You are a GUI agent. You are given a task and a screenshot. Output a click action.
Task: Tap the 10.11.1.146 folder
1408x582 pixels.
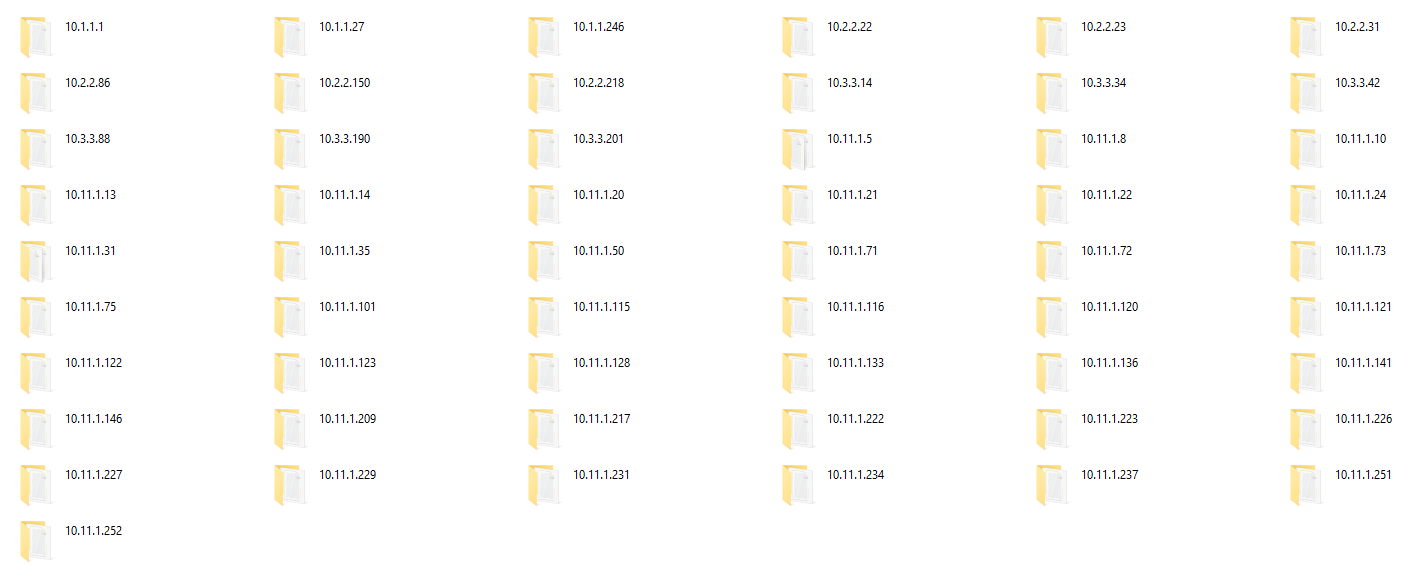(x=35, y=428)
